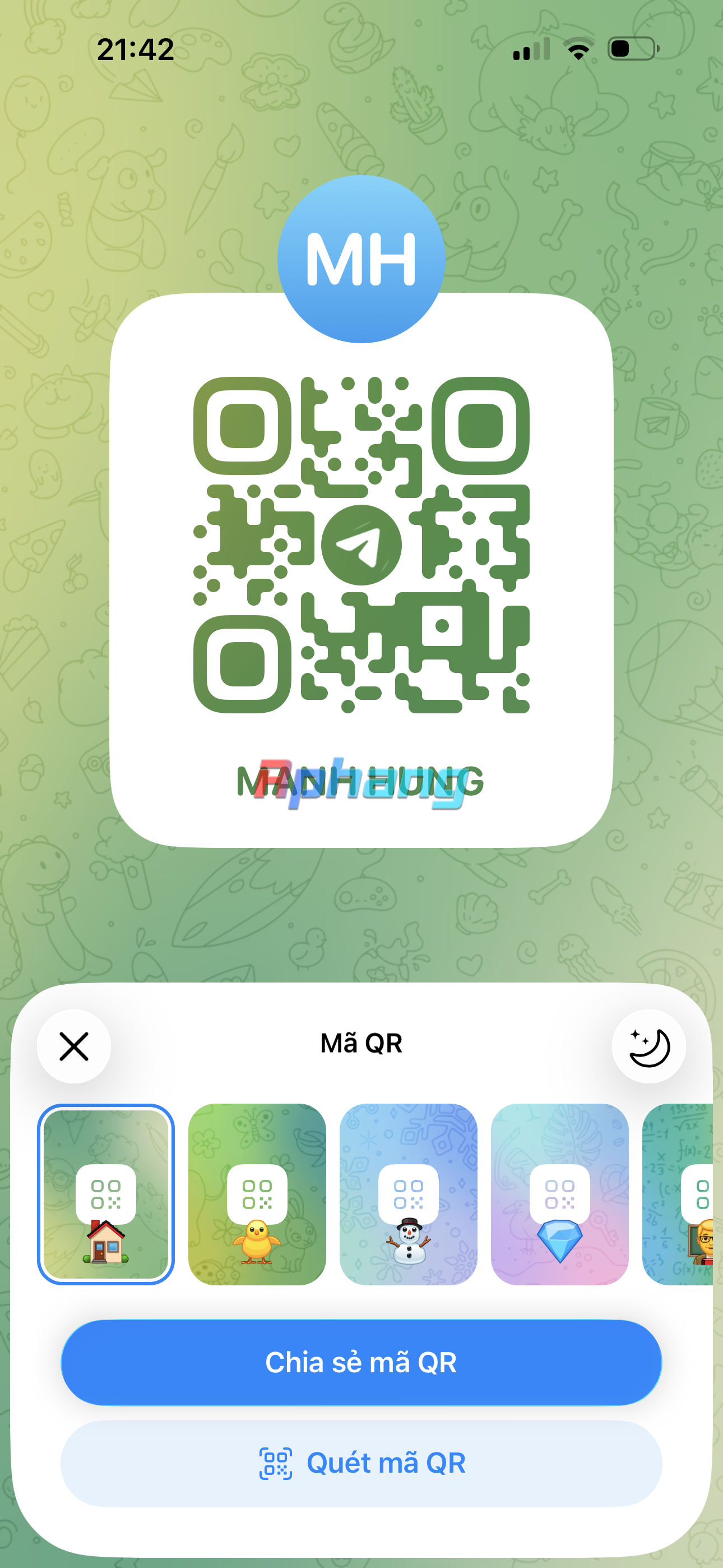The width and height of the screenshot is (723, 1568).
Task: Apply the diamond QR theme
Action: point(560,1195)
